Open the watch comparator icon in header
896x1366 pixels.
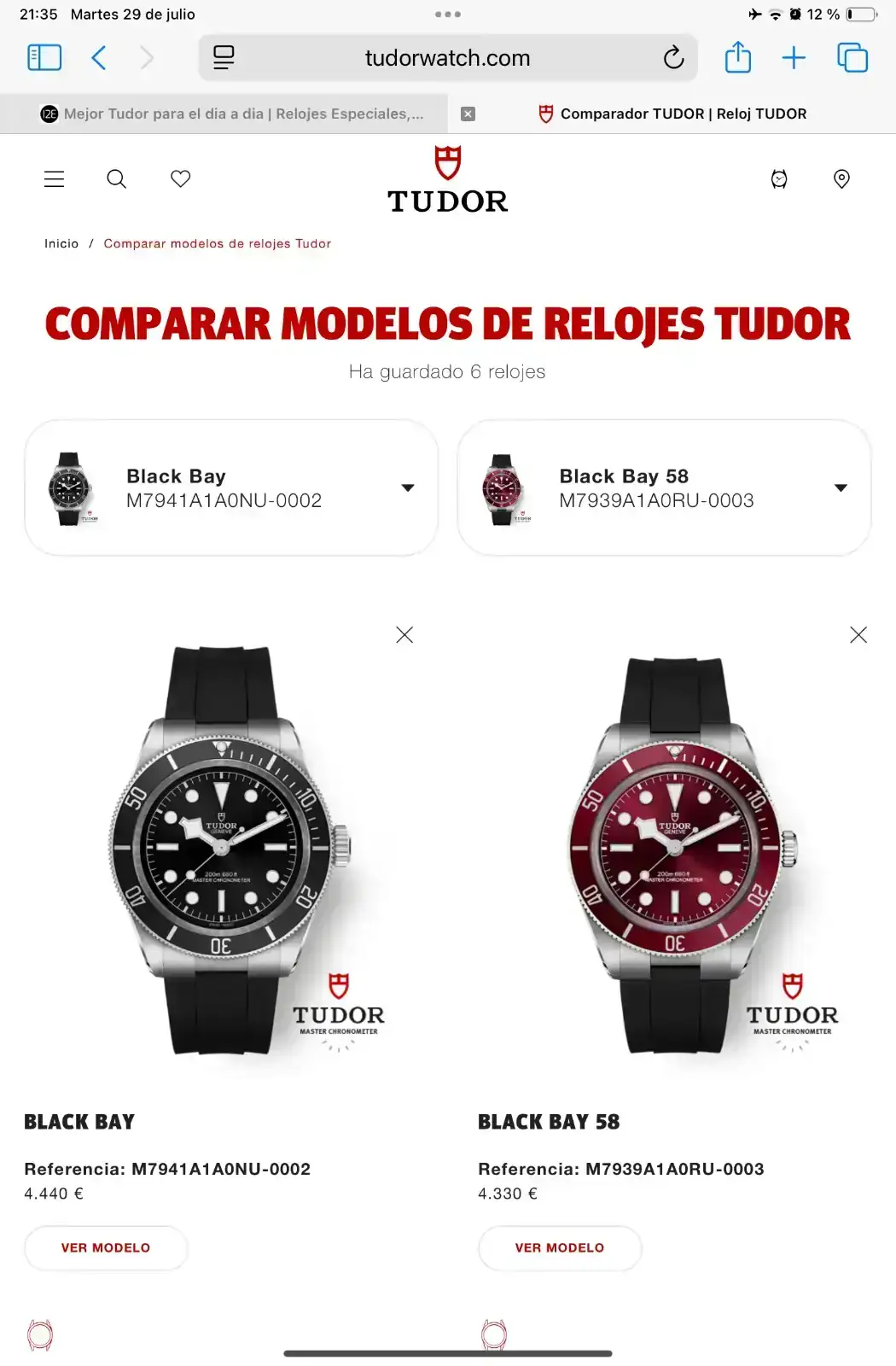778,178
